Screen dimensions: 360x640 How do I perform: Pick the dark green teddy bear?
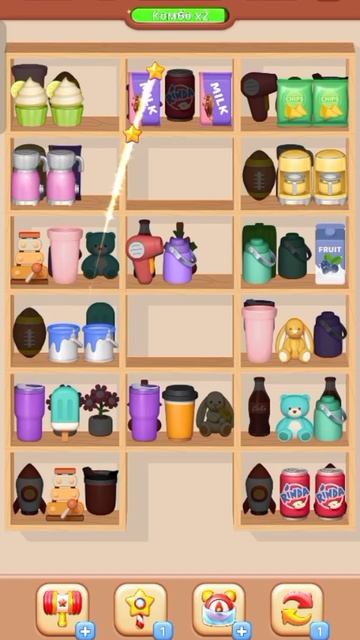(x=100, y=256)
